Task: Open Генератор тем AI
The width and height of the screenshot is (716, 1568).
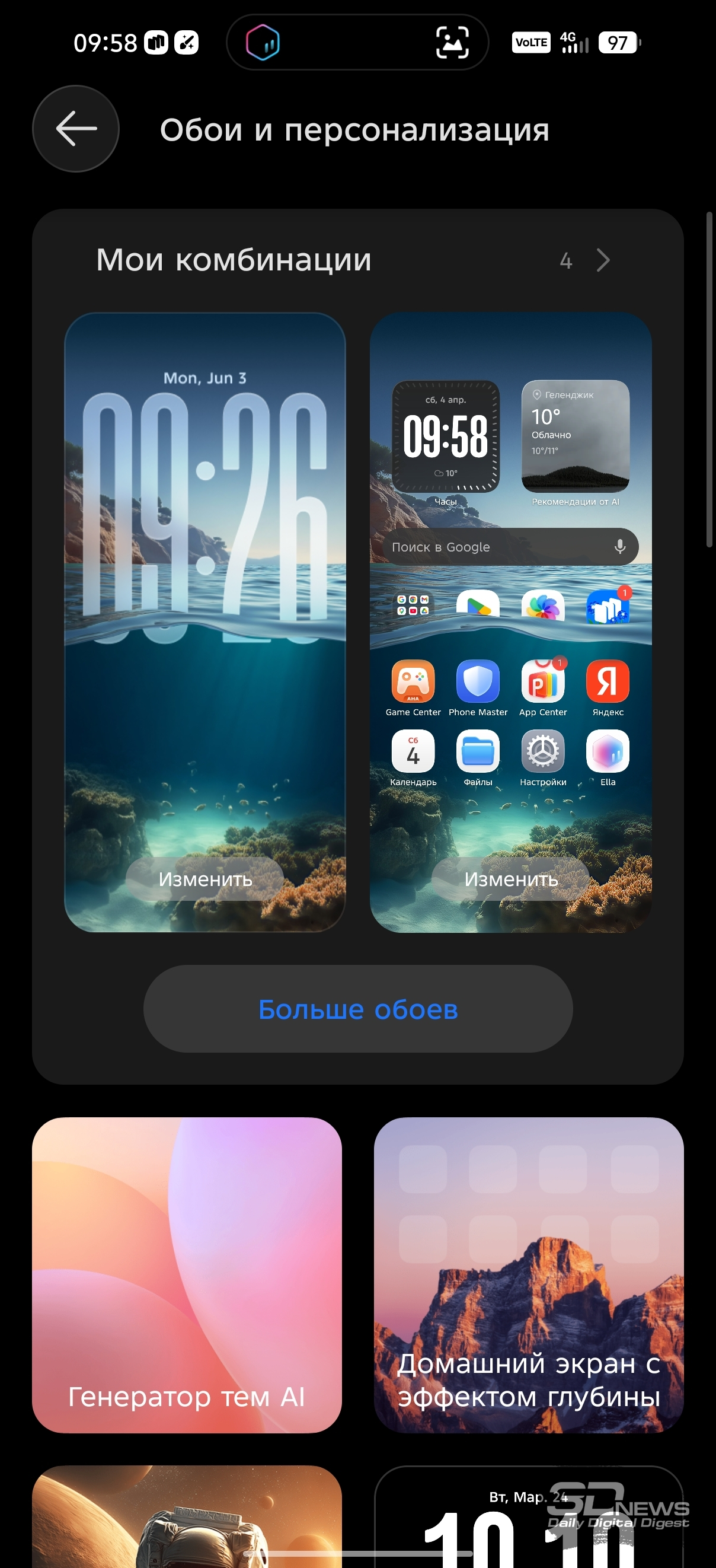Action: click(x=187, y=1274)
